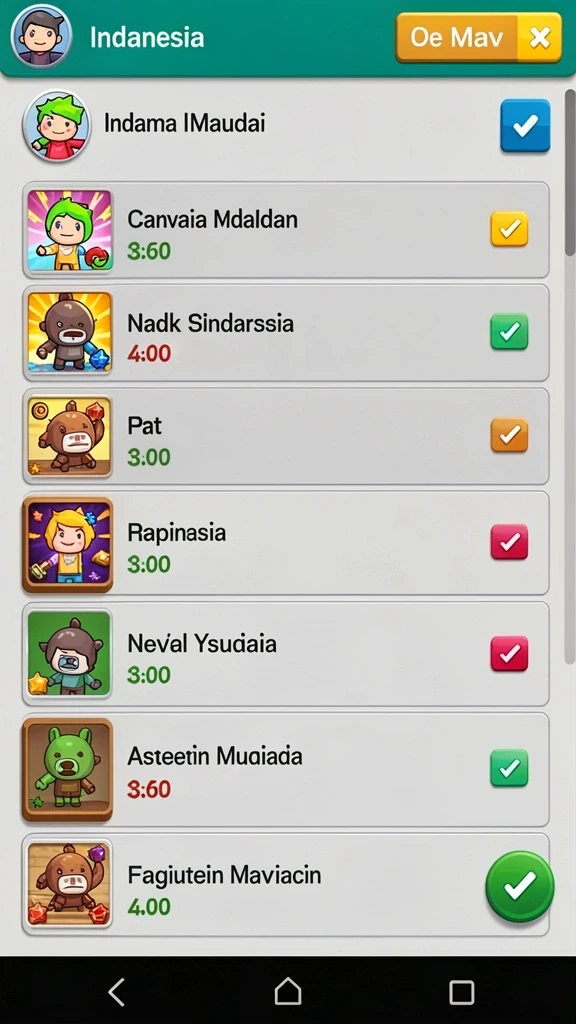This screenshot has width=576, height=1024.
Task: Open the profile avatar in the header
Action: pyautogui.click(x=41, y=36)
